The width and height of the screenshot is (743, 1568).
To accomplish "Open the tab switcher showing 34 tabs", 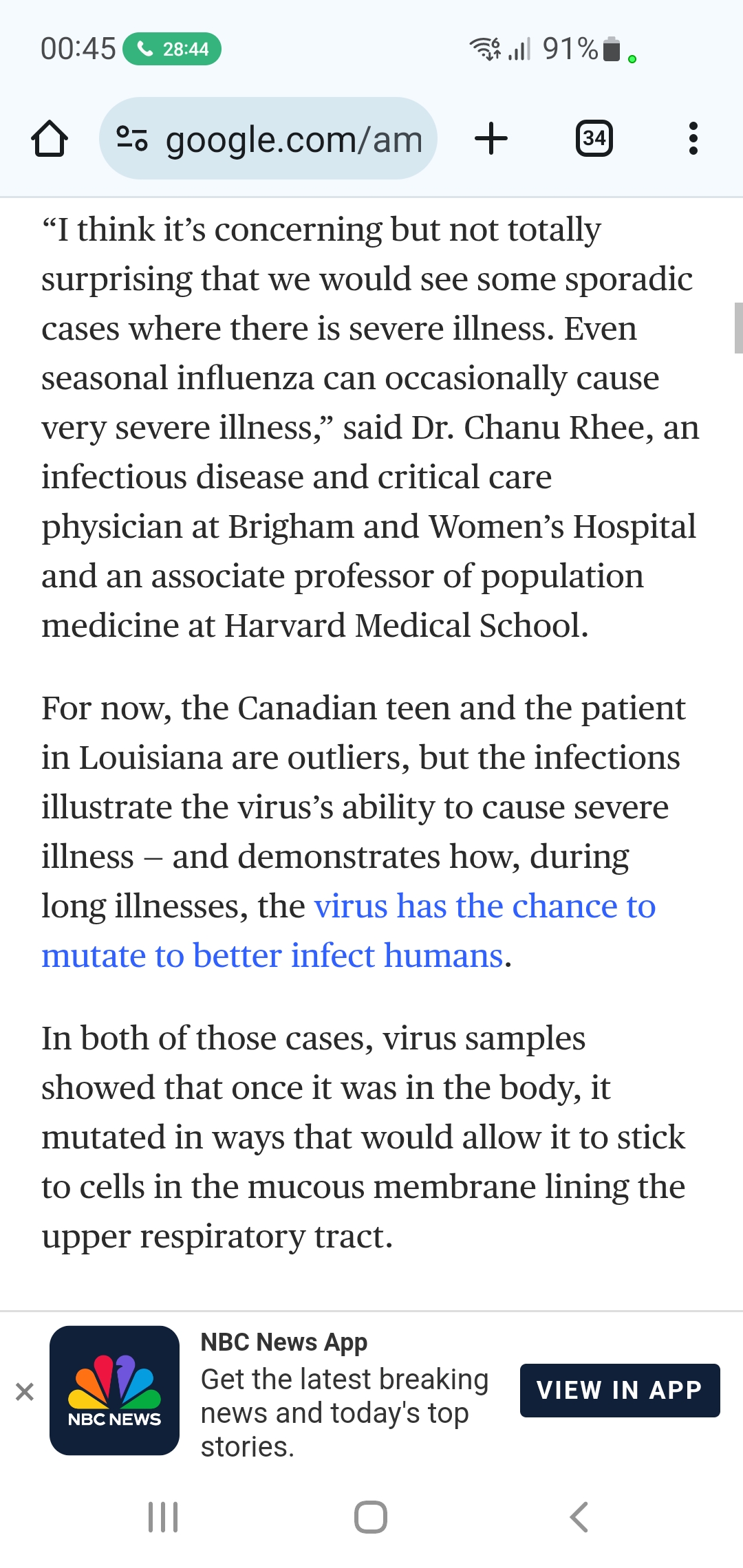I will pos(594,138).
